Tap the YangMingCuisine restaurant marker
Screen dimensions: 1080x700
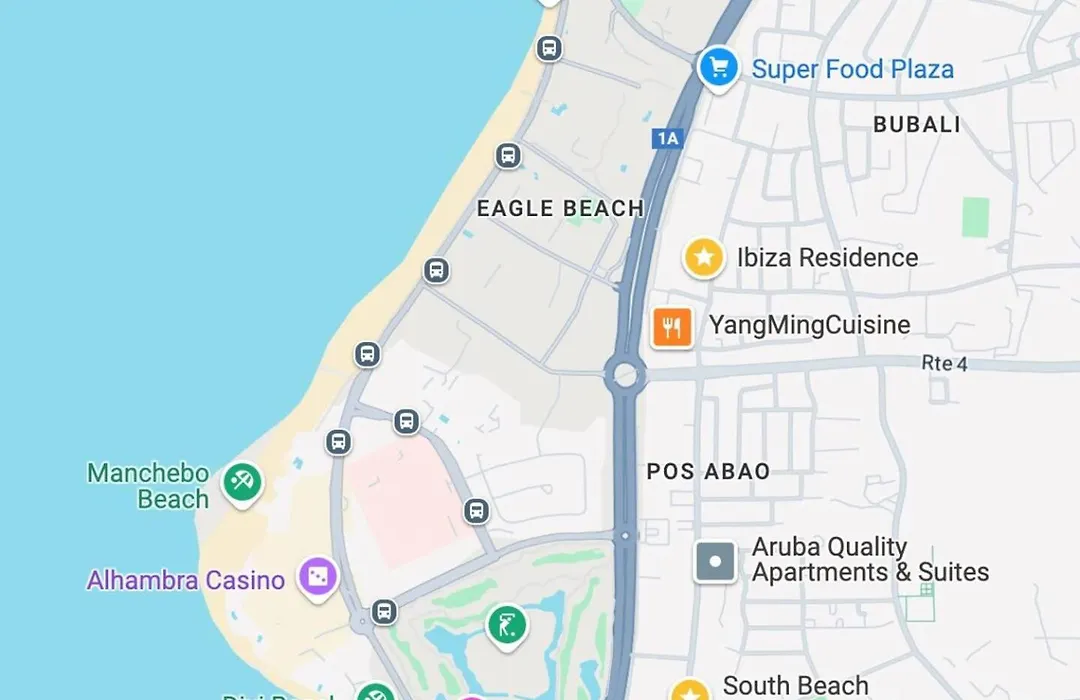tap(672, 327)
